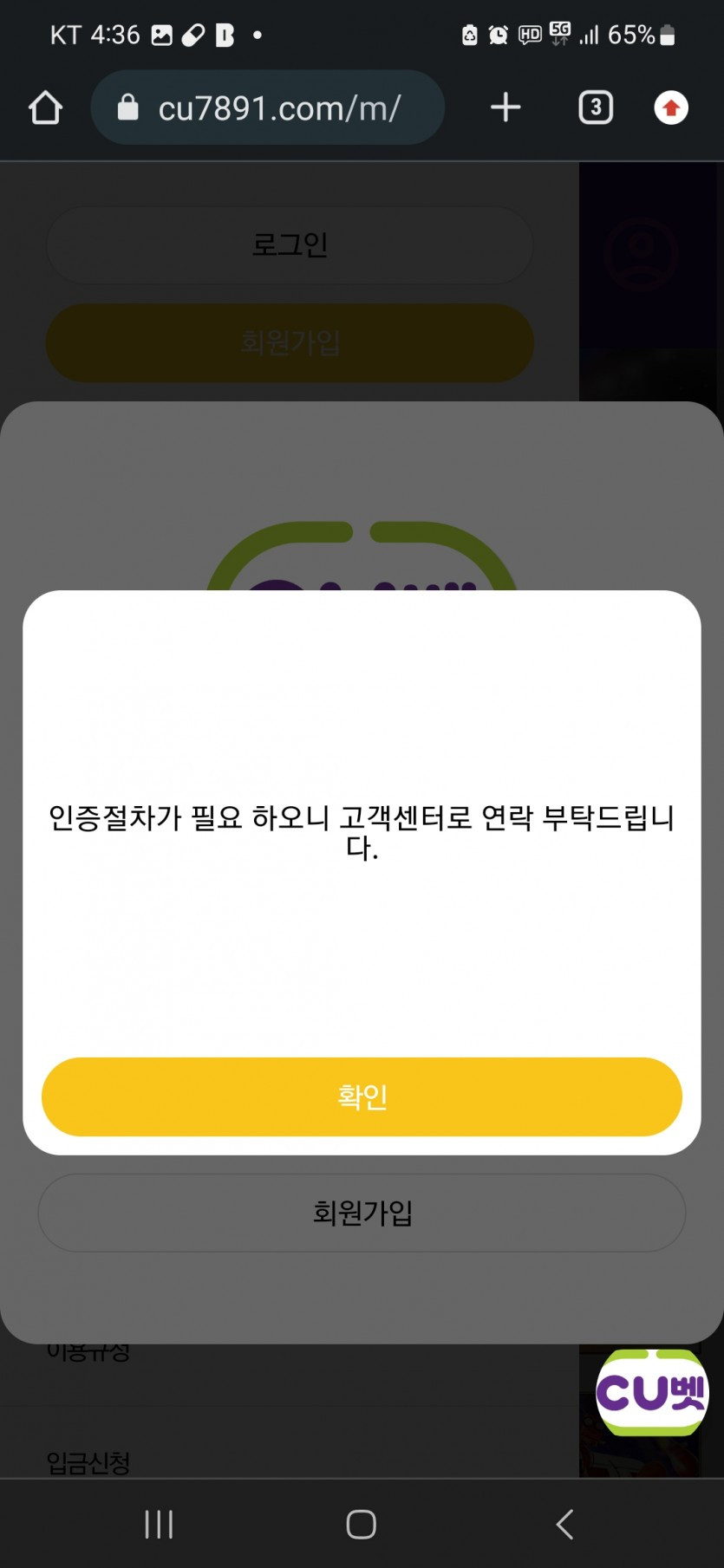The width and height of the screenshot is (724, 1568).
Task: Tap the white outlined 회원가입 button
Action: 362,1213
